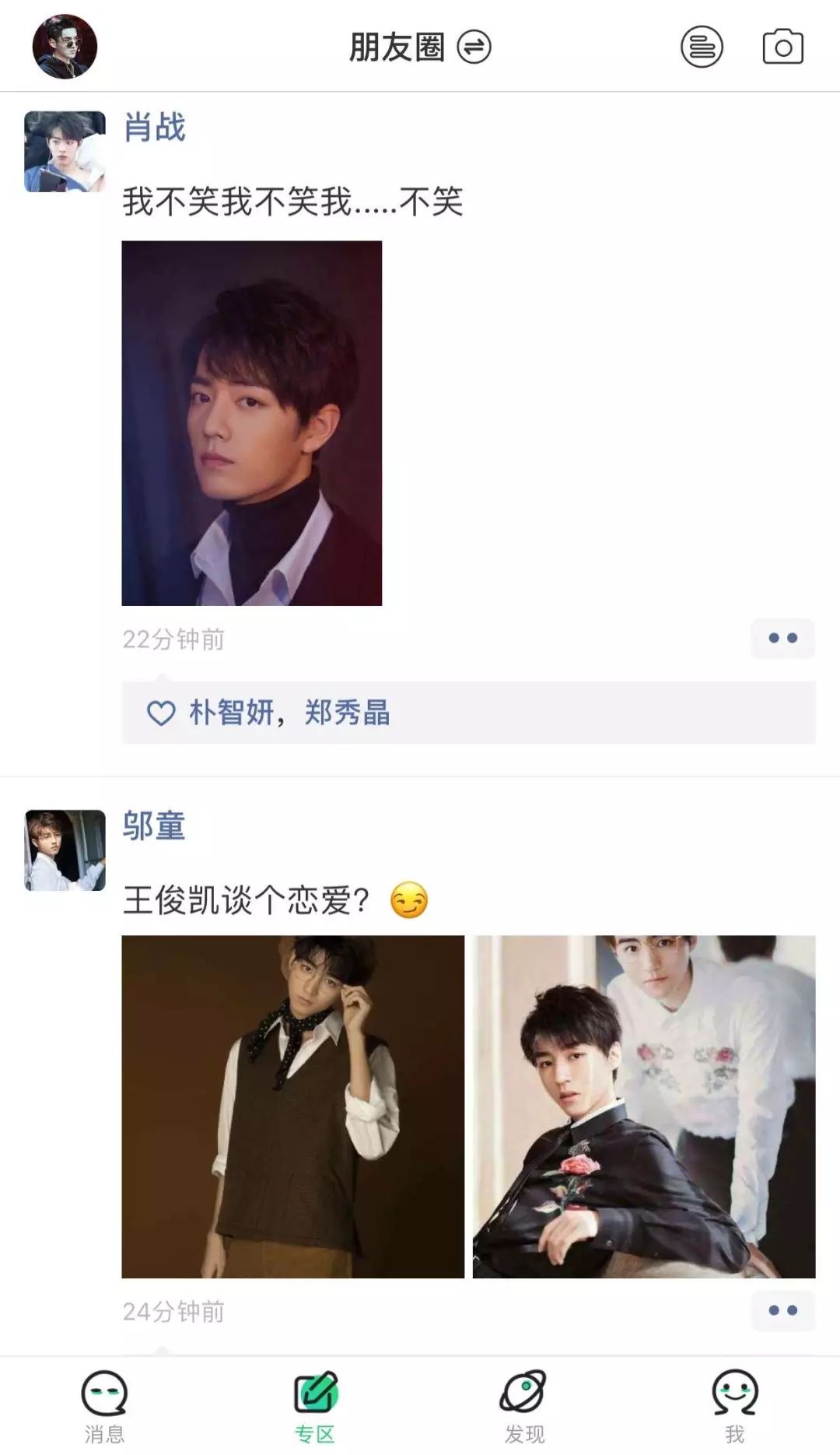Screen dimensions: 840x1455
Task: Switch to the 消息 tab
Action: click(104, 1407)
